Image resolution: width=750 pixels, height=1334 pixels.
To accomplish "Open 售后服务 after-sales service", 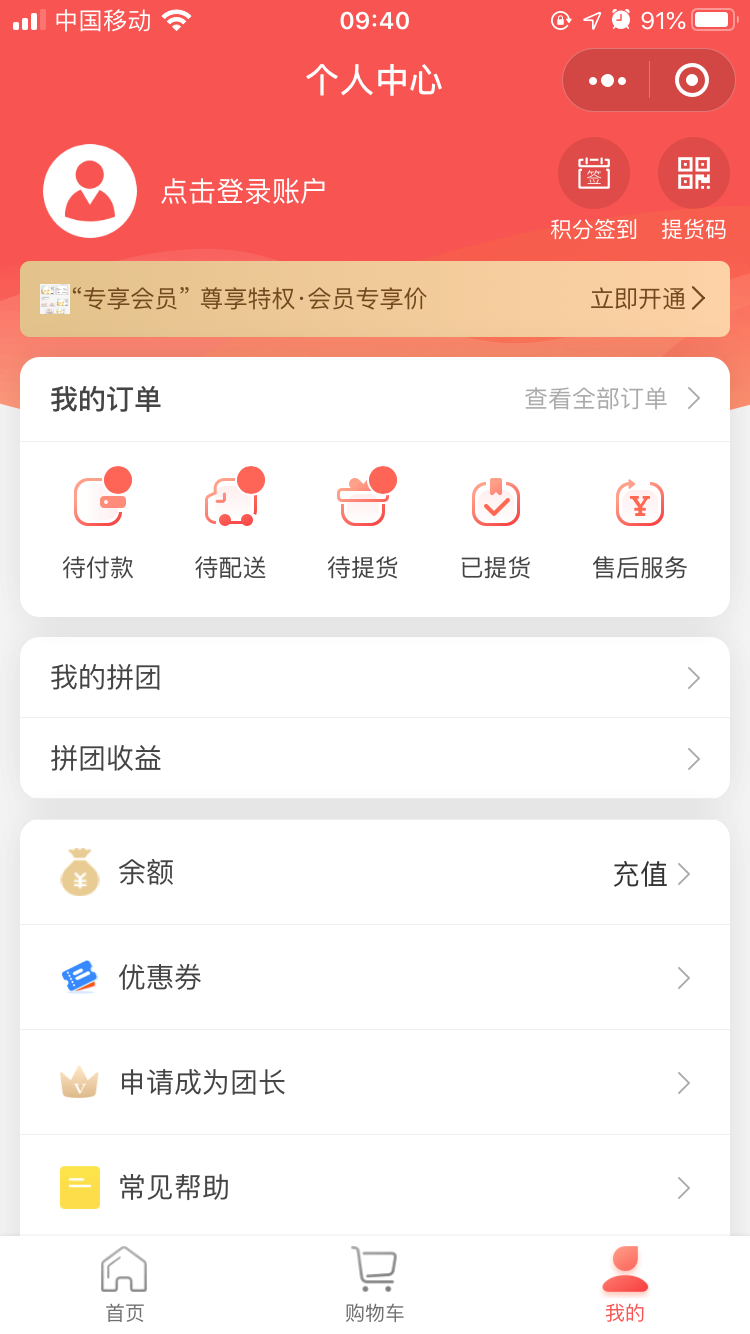I will 640,525.
